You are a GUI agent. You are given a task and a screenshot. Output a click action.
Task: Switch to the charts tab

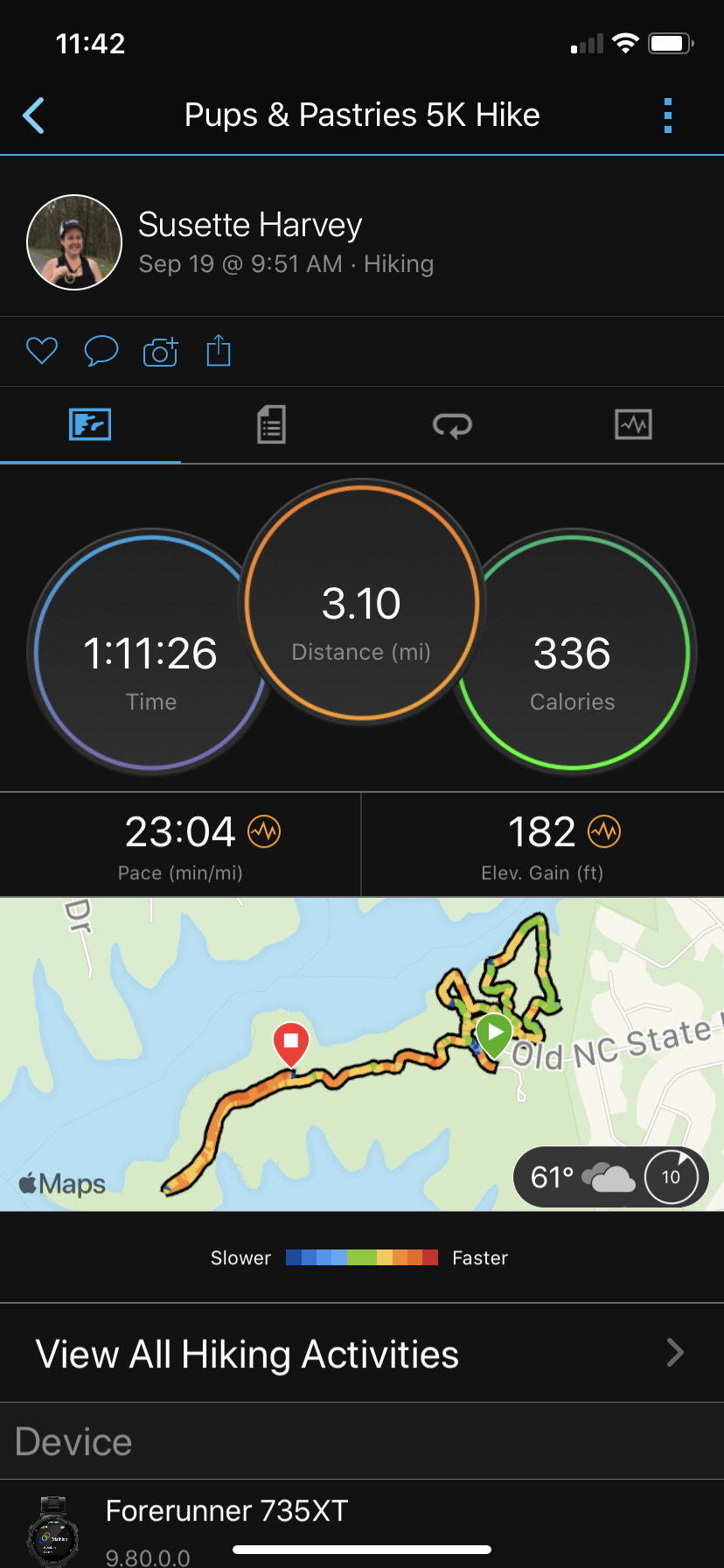[x=633, y=425]
